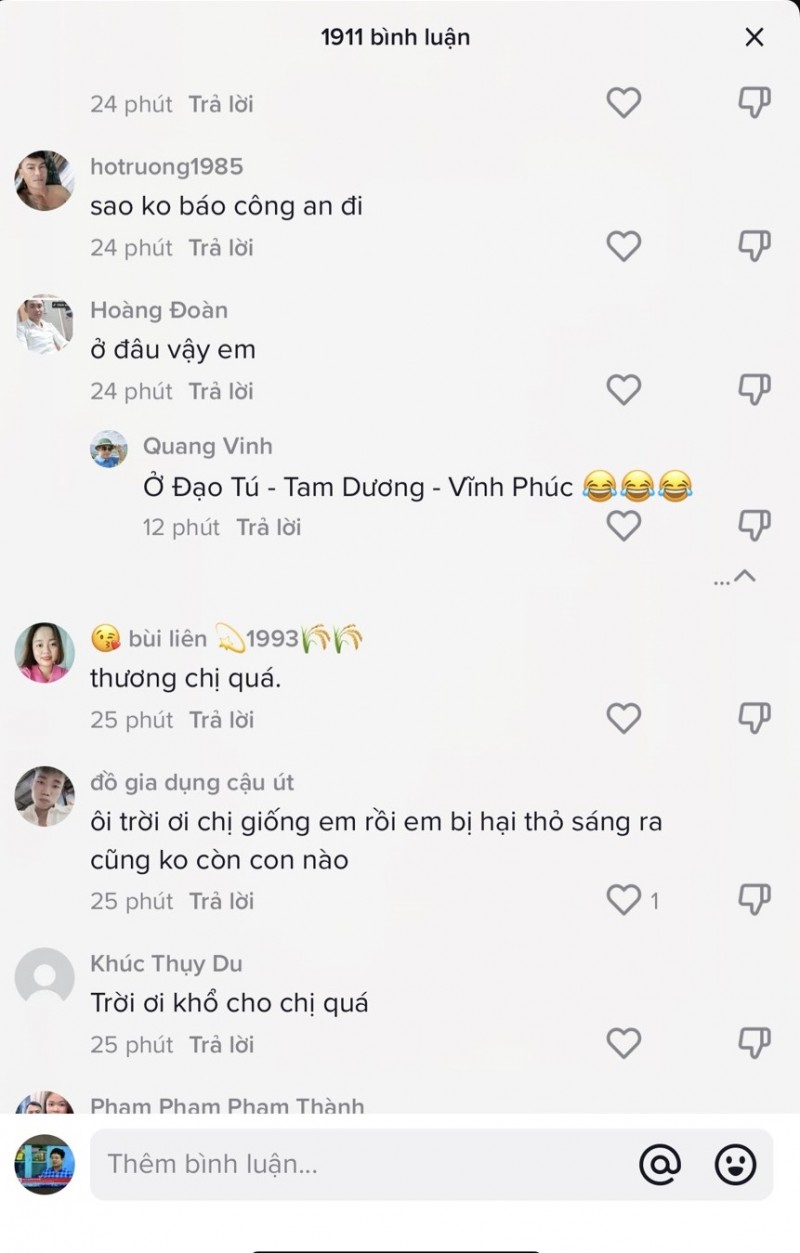Click the 'Thêm bình luận...' input field

300,1164
